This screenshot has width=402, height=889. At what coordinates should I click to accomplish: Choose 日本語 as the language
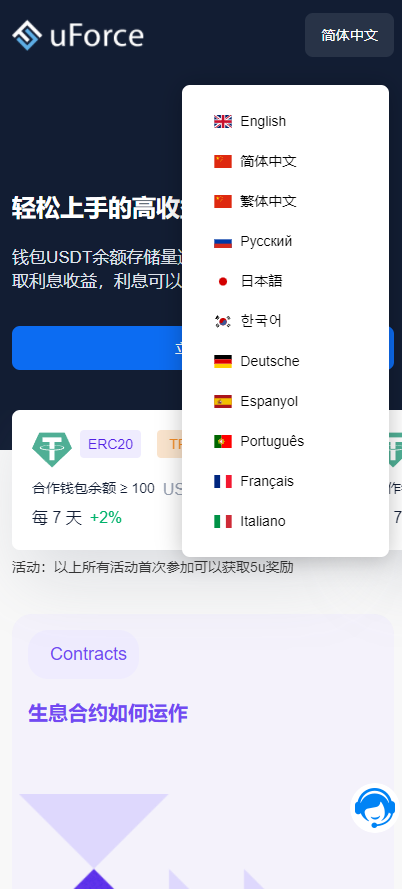tap(285, 281)
